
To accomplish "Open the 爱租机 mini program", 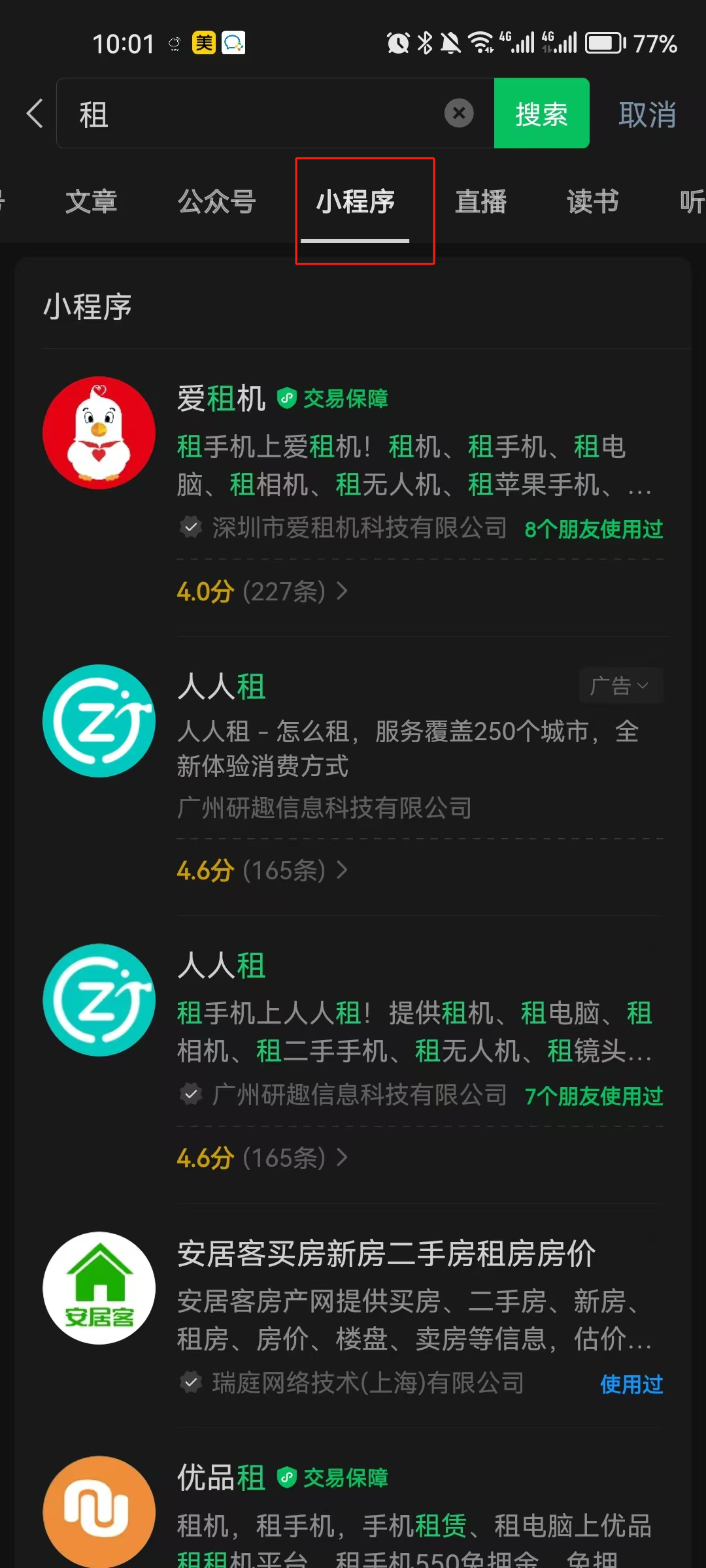I will pos(222,399).
